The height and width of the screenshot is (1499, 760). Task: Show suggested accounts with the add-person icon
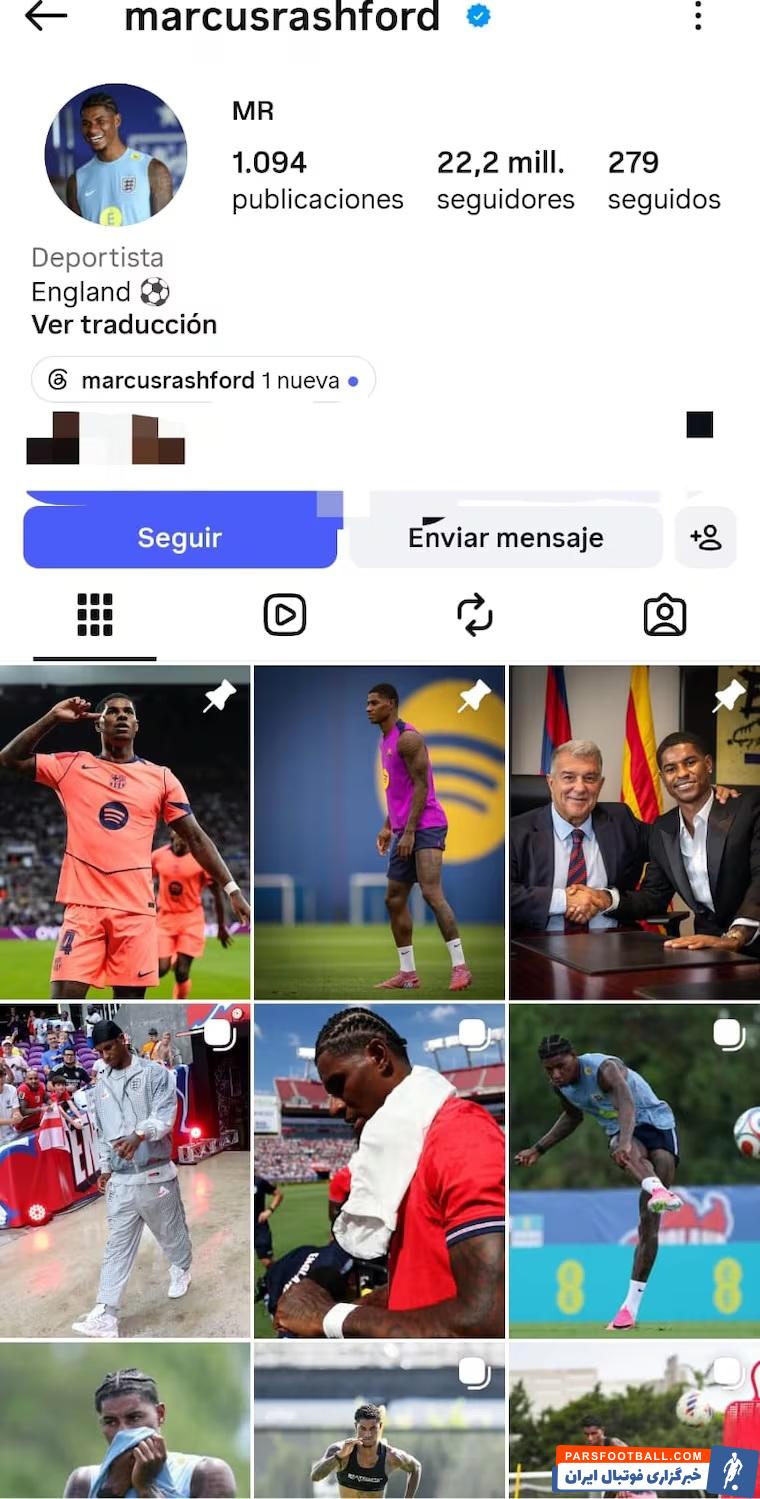(x=706, y=537)
